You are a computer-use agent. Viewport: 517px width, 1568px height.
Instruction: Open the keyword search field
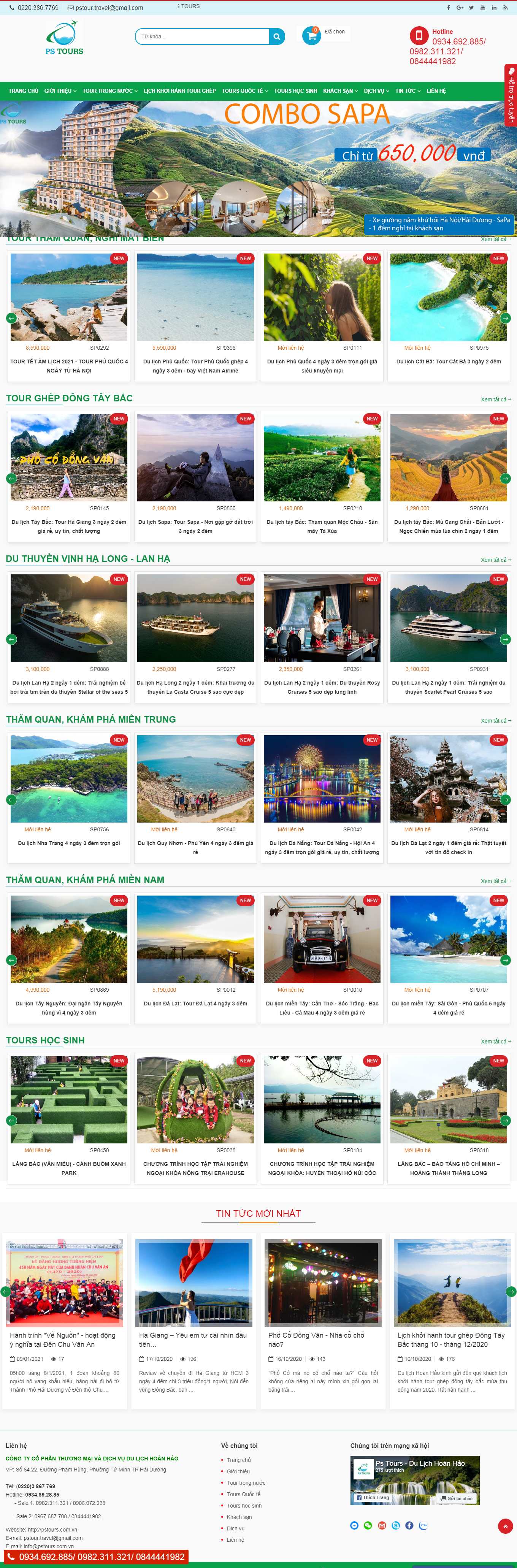(x=201, y=36)
